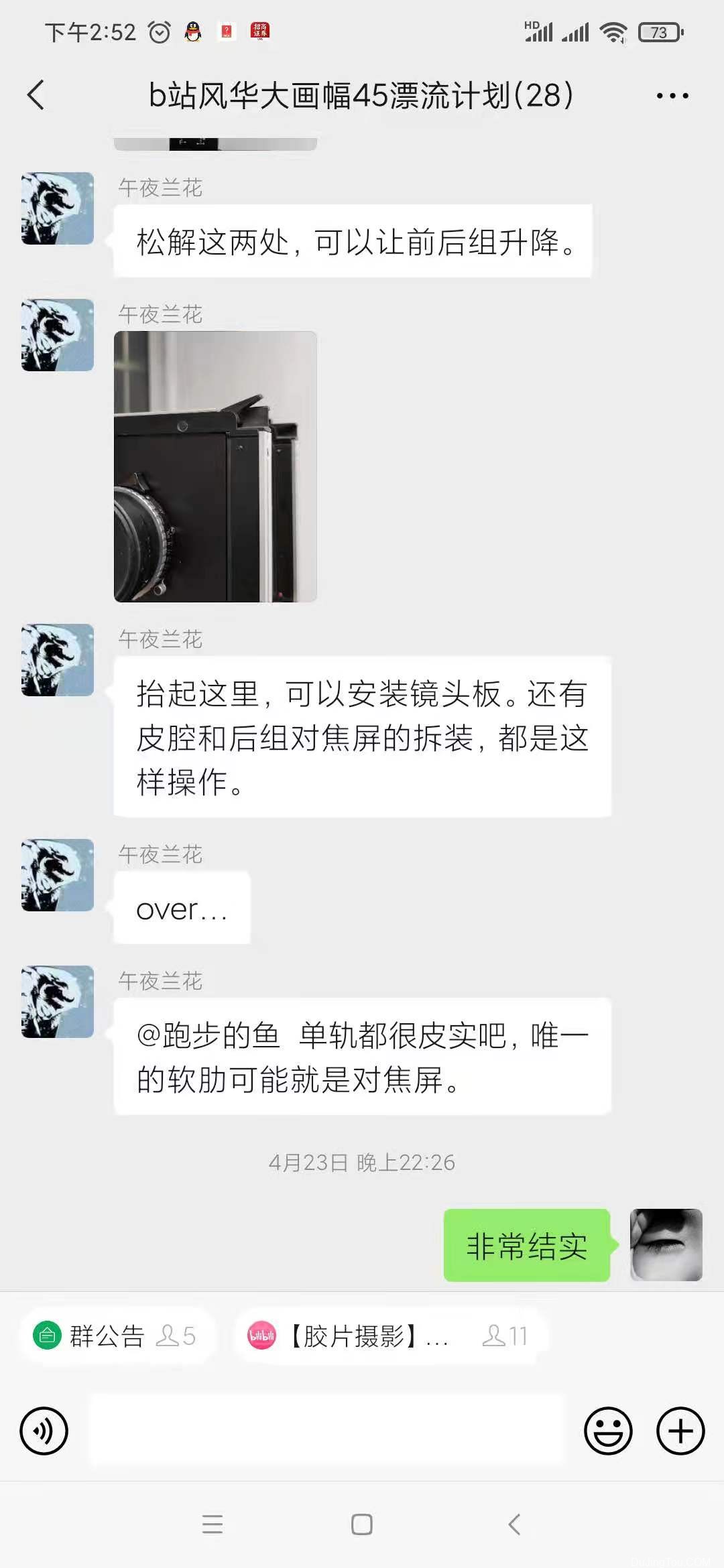
Task: Open the emoji sticker panel
Action: click(x=608, y=1431)
